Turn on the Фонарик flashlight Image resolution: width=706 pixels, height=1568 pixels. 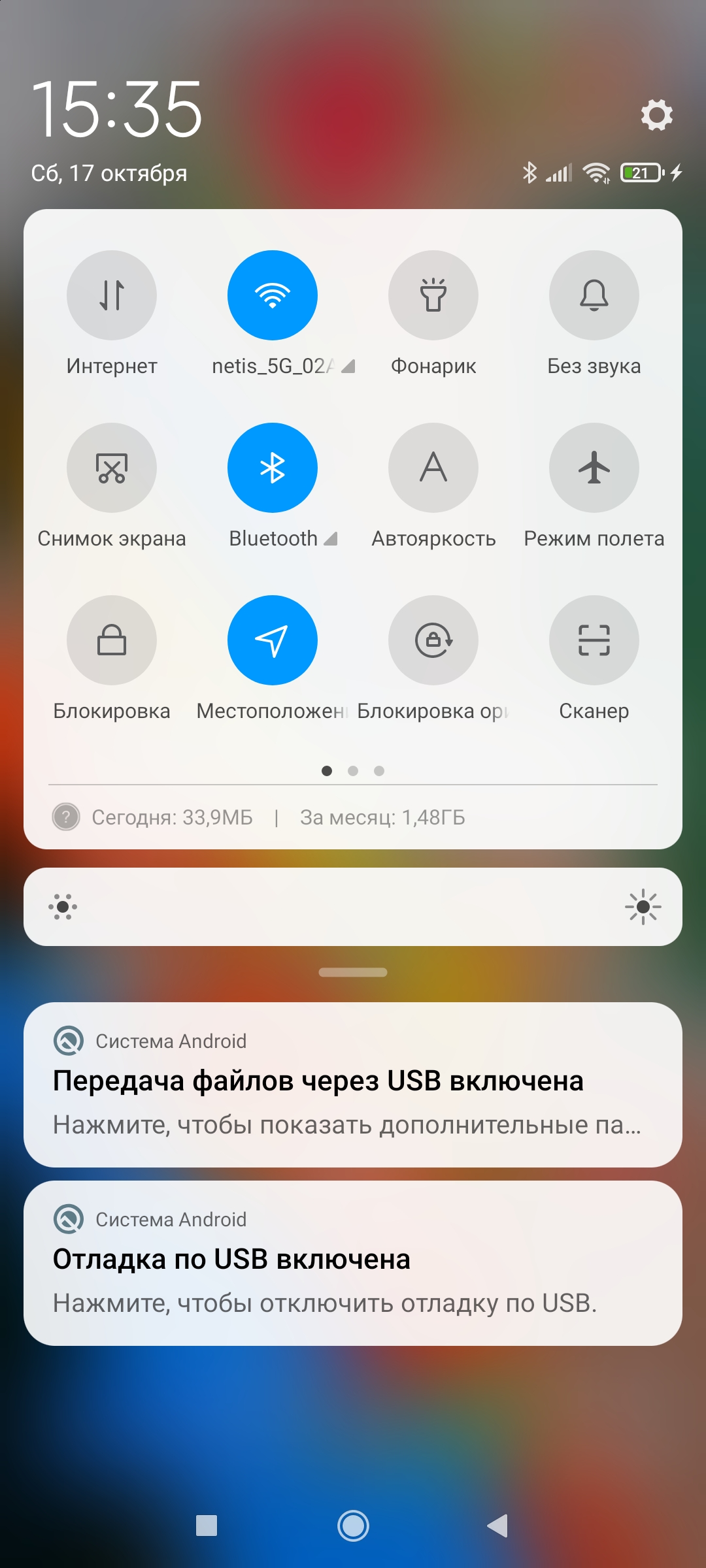(433, 295)
